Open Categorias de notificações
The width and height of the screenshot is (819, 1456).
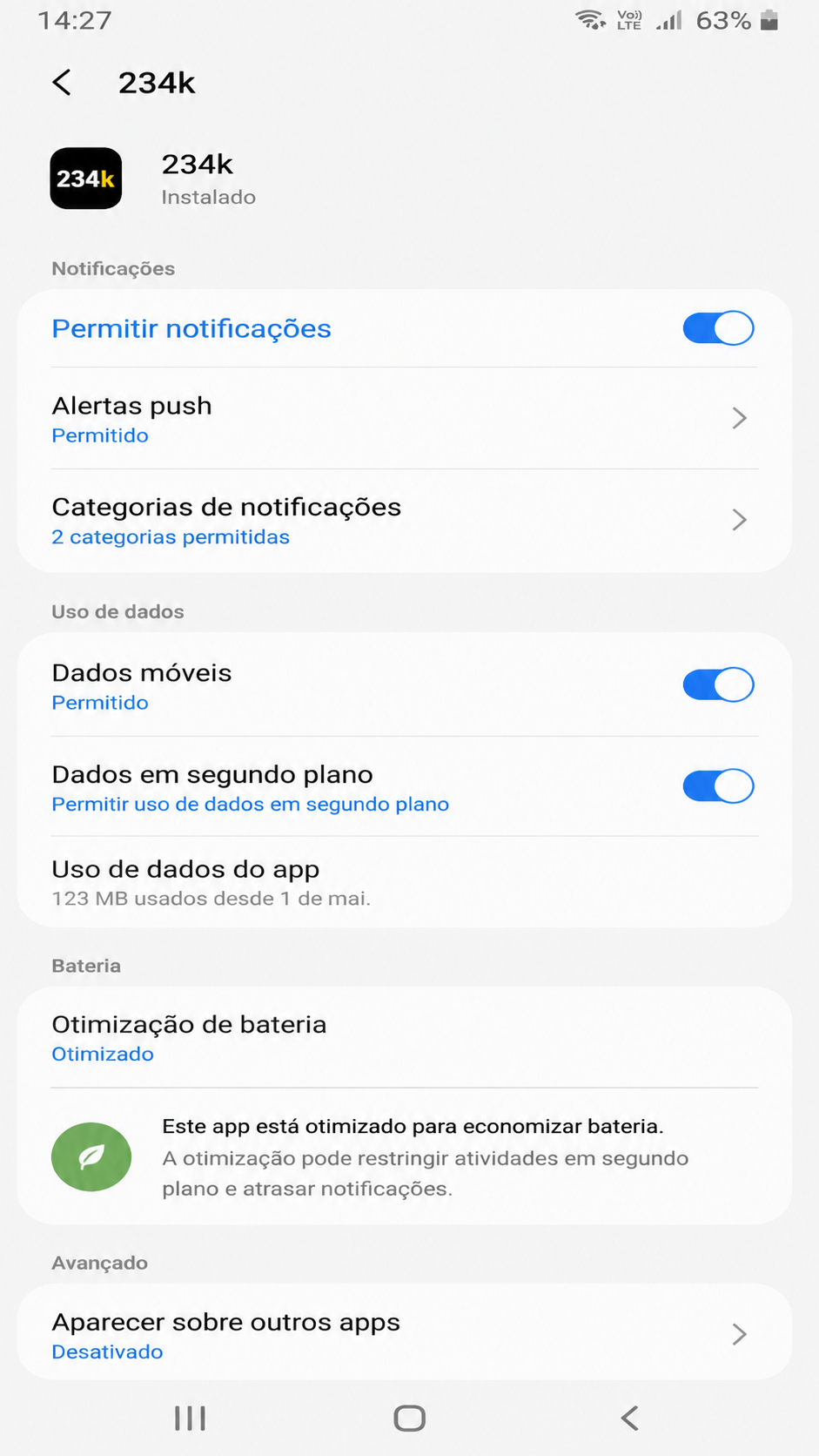pyautogui.click(x=405, y=521)
